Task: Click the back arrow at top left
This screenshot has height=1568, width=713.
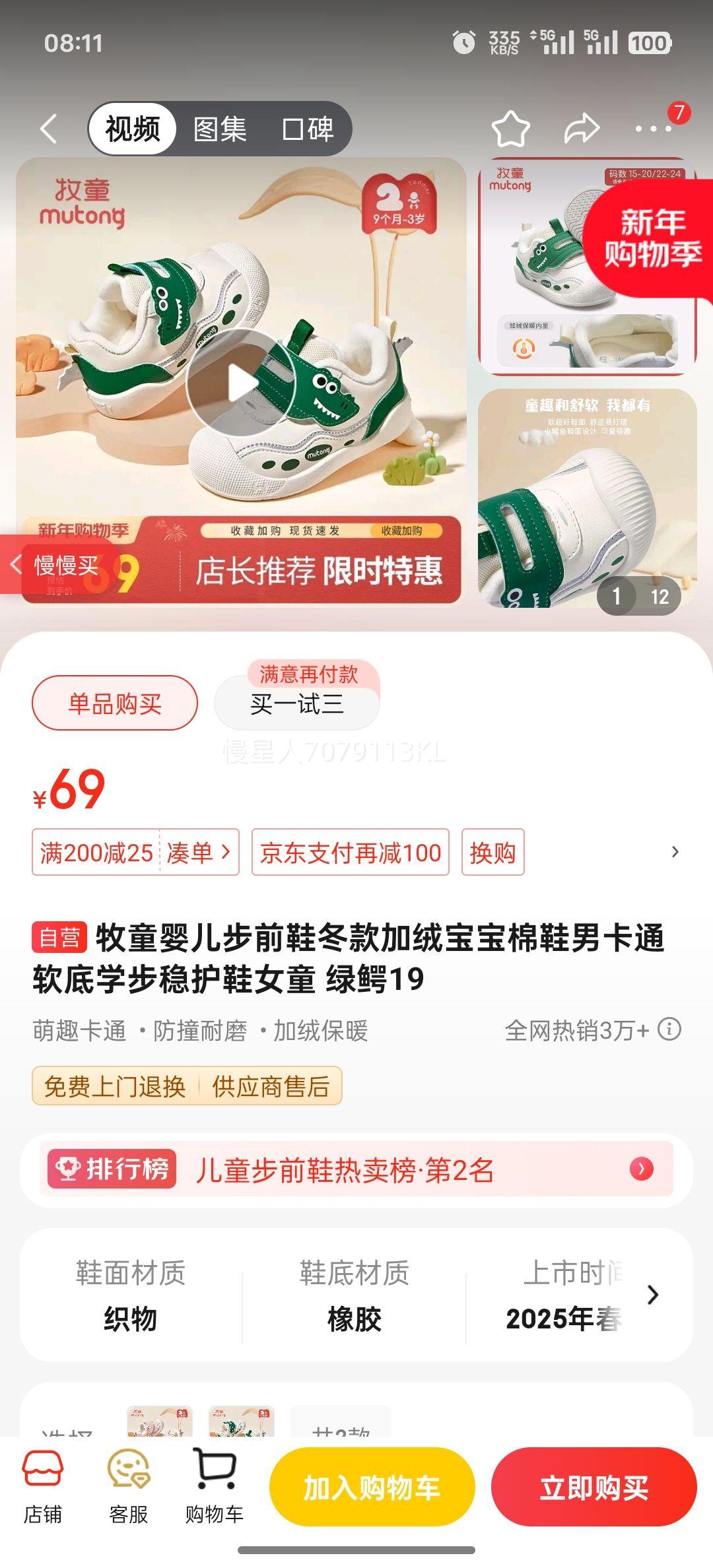Action: [48, 129]
